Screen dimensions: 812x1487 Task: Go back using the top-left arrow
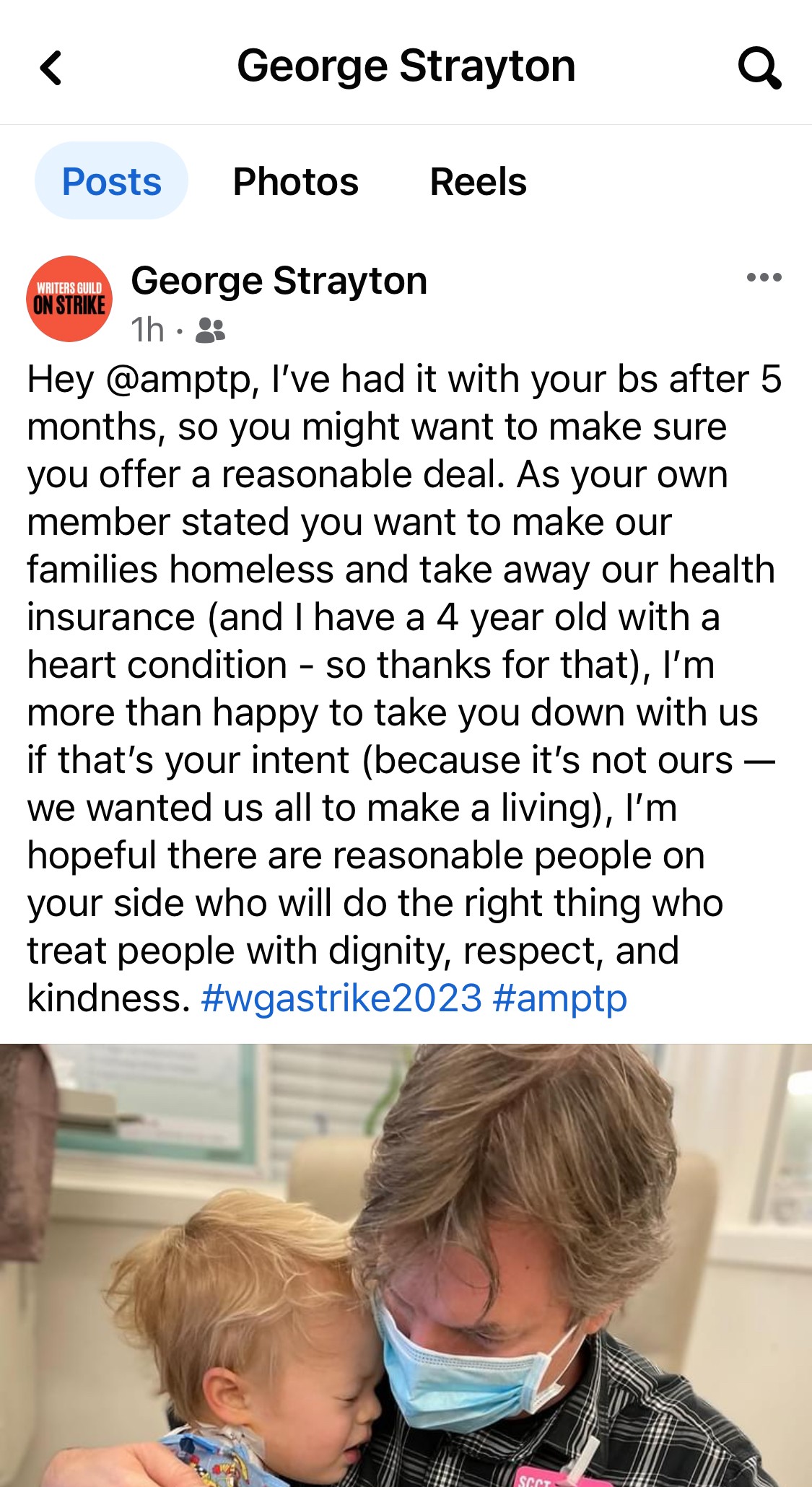[x=51, y=68]
